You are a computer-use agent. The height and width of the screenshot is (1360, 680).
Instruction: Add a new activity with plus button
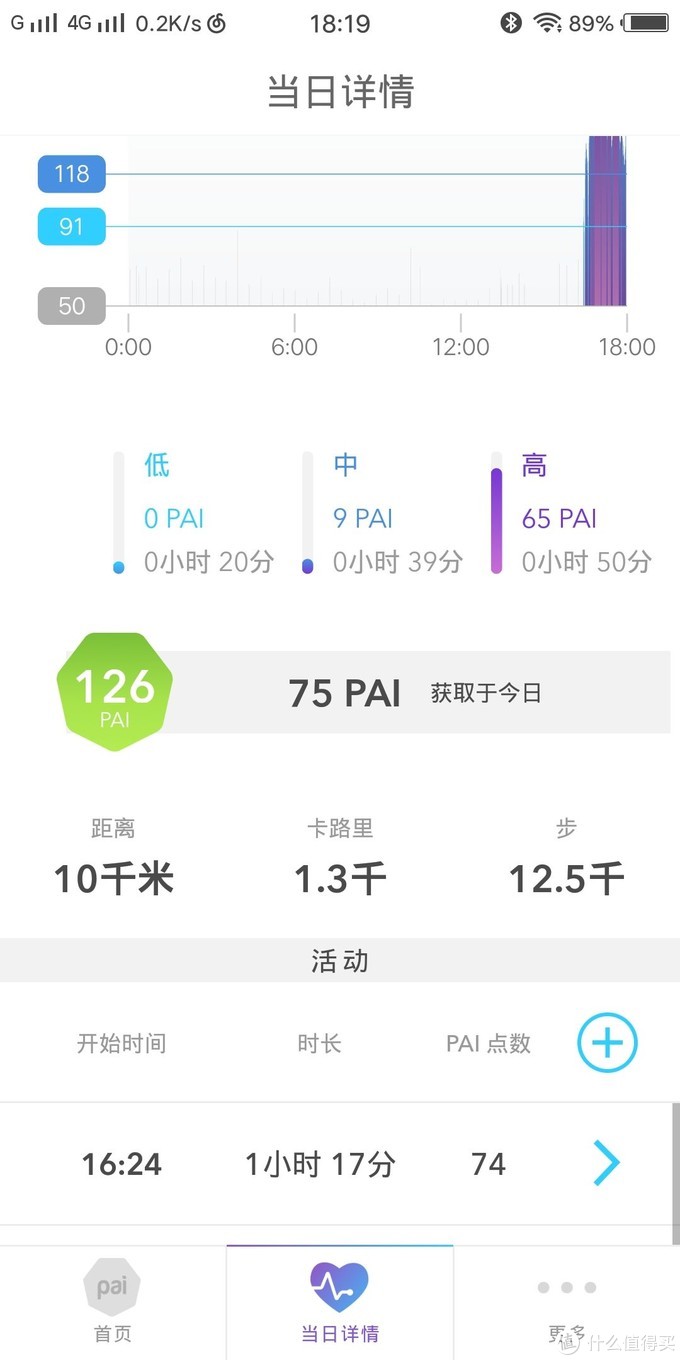pyautogui.click(x=607, y=1043)
